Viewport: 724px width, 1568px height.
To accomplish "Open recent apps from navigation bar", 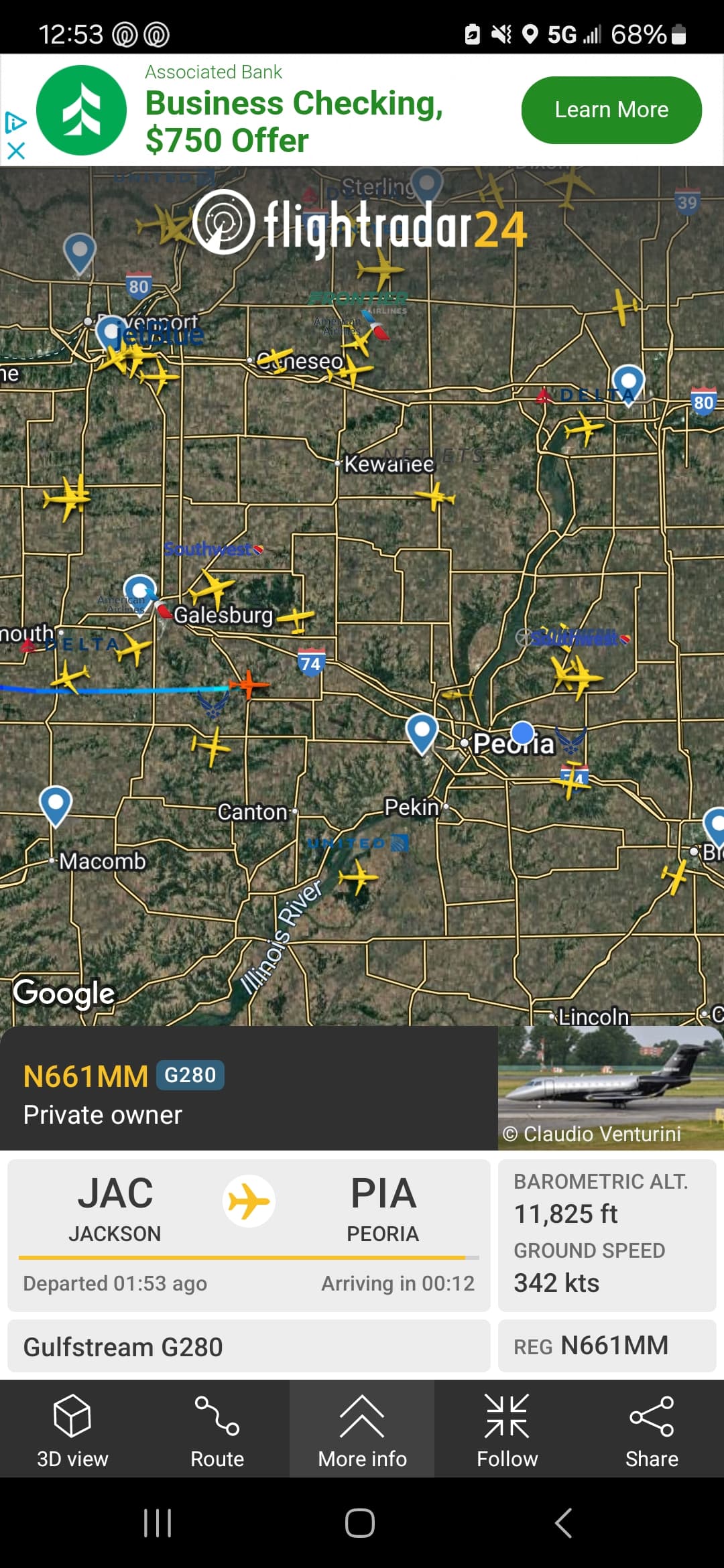I will (158, 1522).
